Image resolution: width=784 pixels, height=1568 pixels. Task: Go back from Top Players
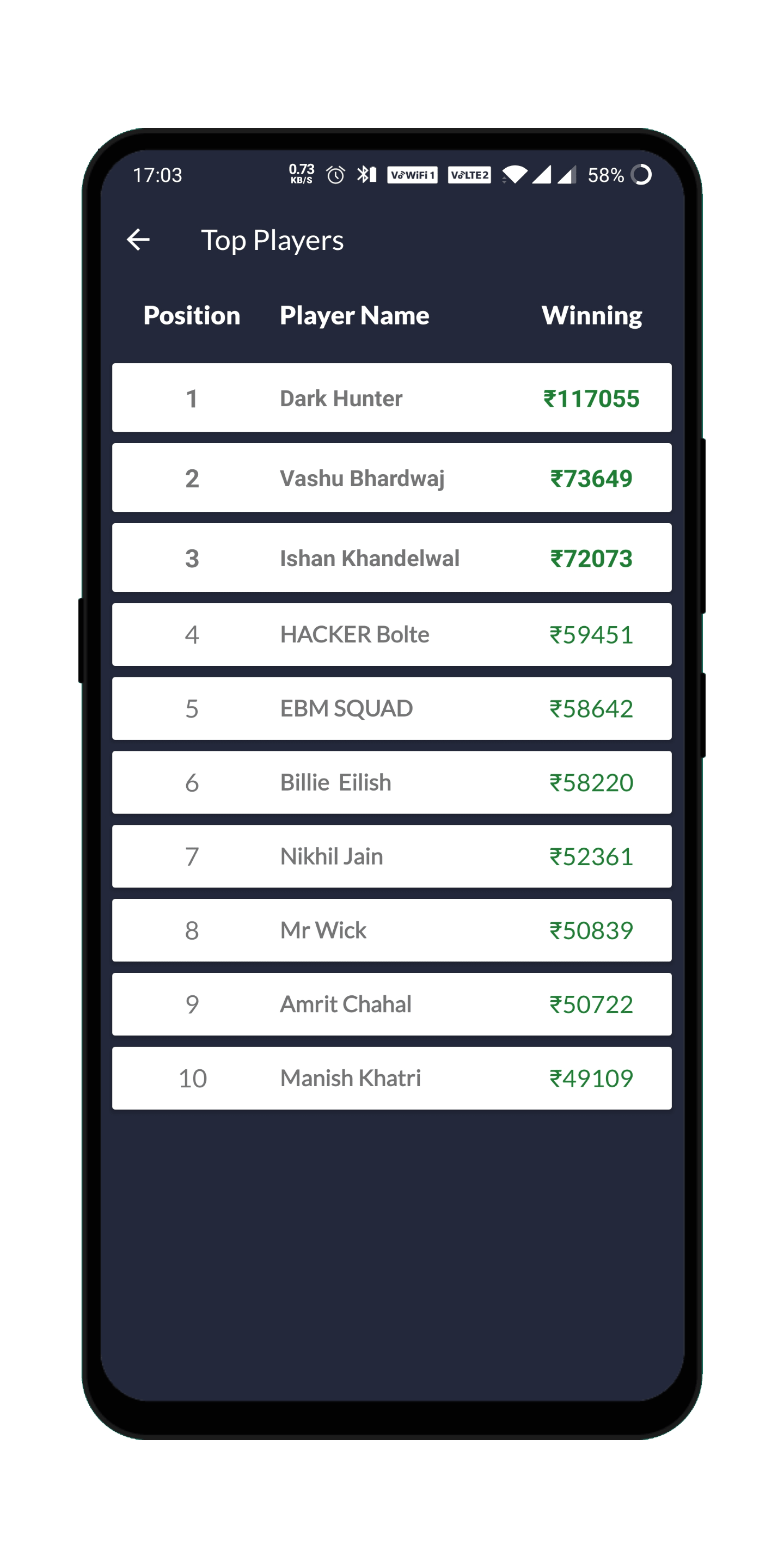click(138, 240)
